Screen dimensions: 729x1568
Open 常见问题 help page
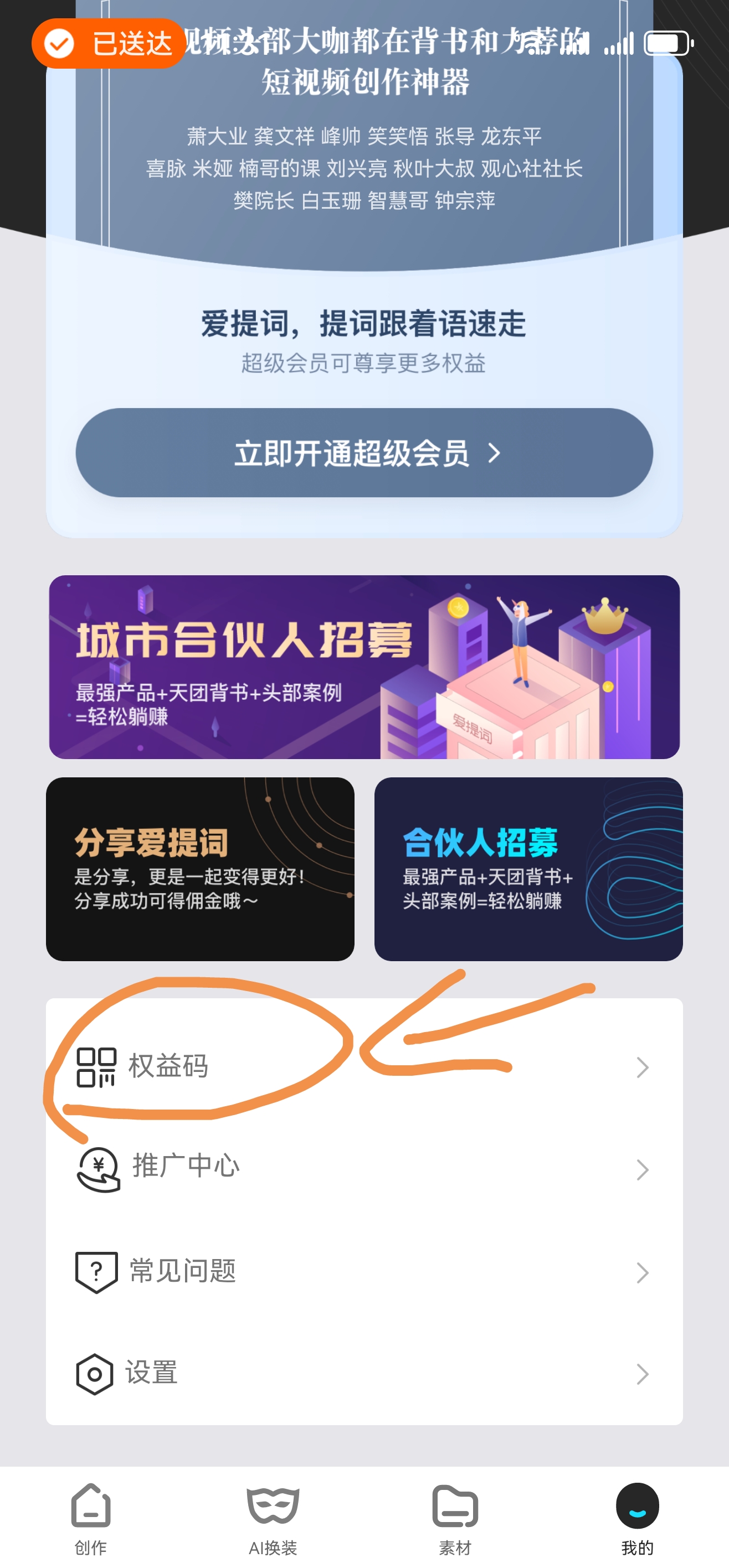364,1272
